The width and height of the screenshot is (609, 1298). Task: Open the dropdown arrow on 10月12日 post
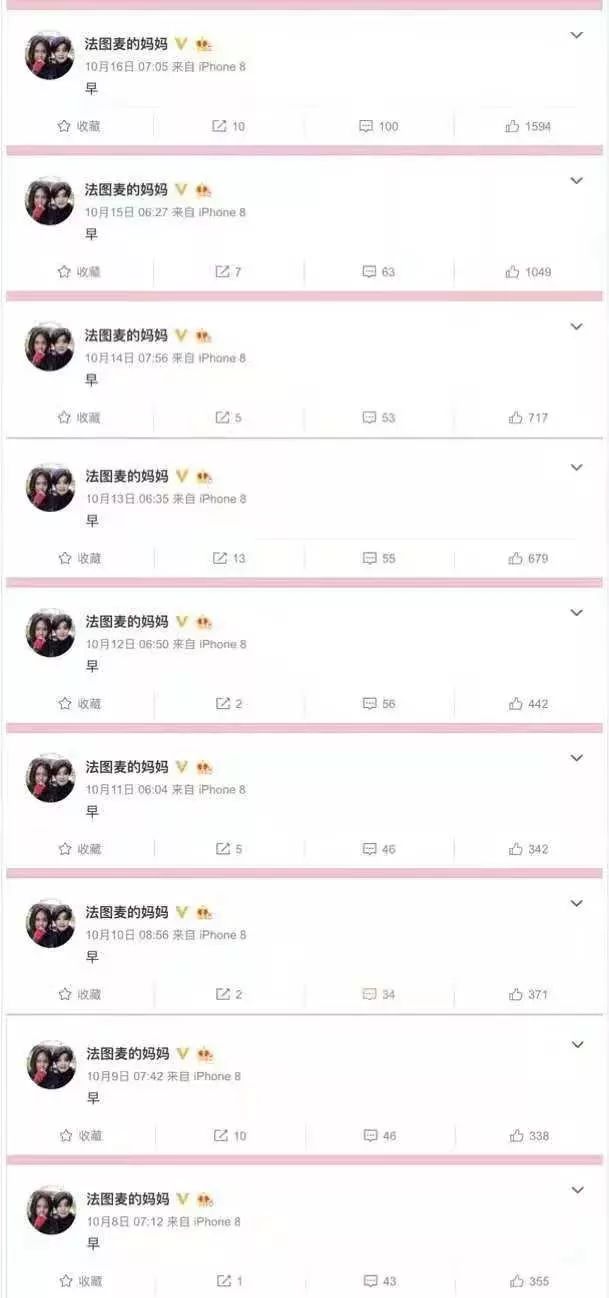tap(576, 613)
